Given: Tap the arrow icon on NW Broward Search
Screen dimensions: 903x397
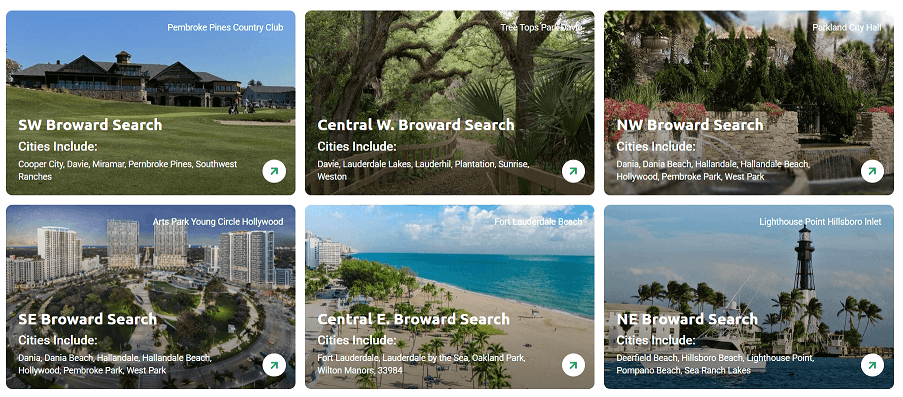Looking at the screenshot, I should point(872,171).
